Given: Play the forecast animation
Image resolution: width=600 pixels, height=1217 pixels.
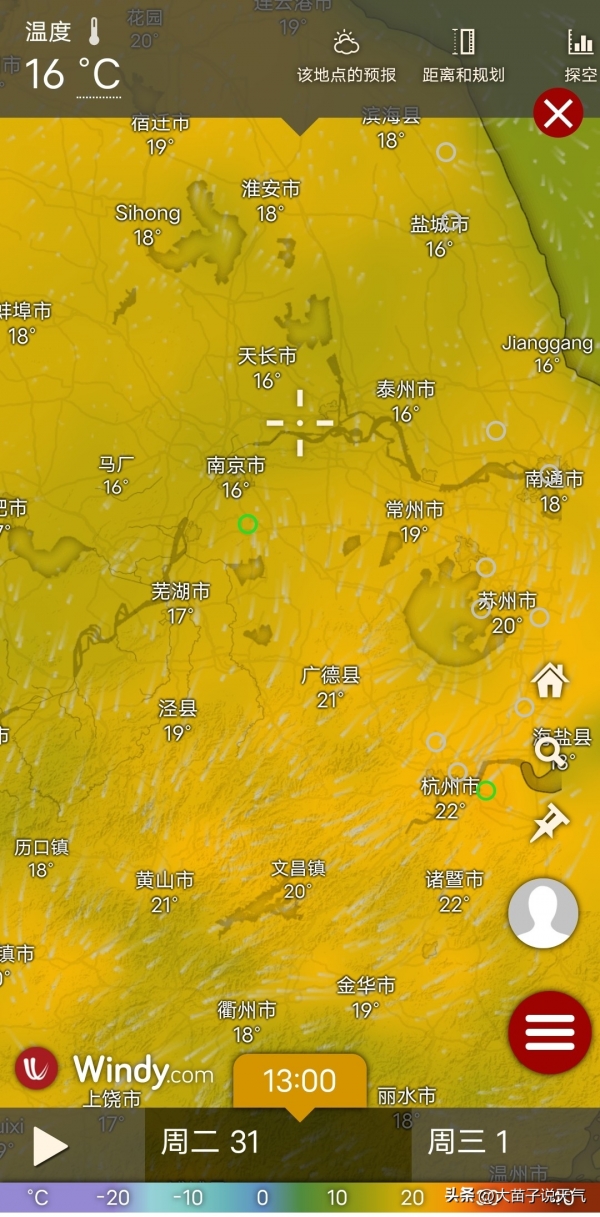Looking at the screenshot, I should coord(49,1146).
